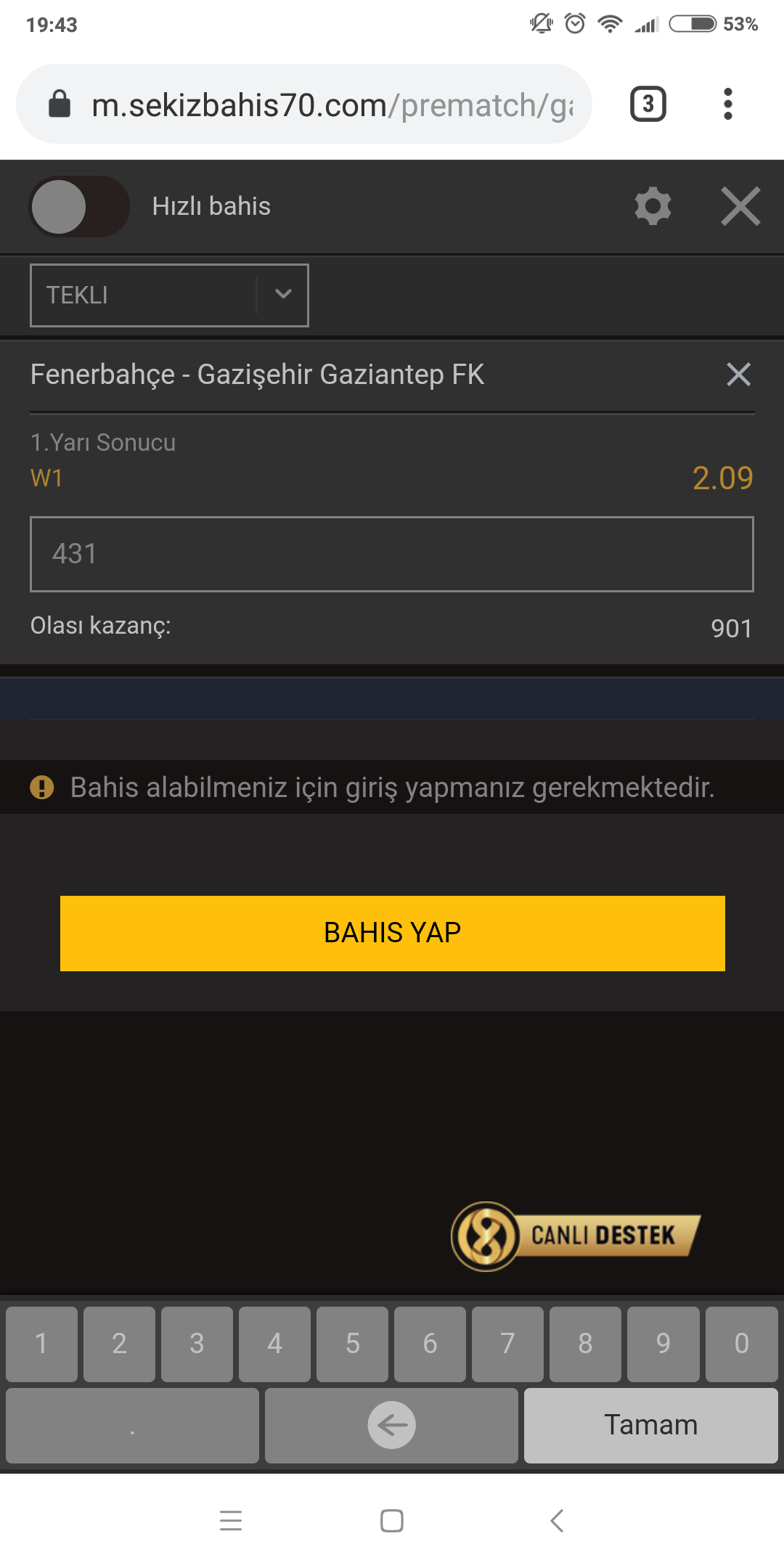This screenshot has height=1568, width=784.
Task: Focus the stake amount field showing 431
Action: coord(392,554)
